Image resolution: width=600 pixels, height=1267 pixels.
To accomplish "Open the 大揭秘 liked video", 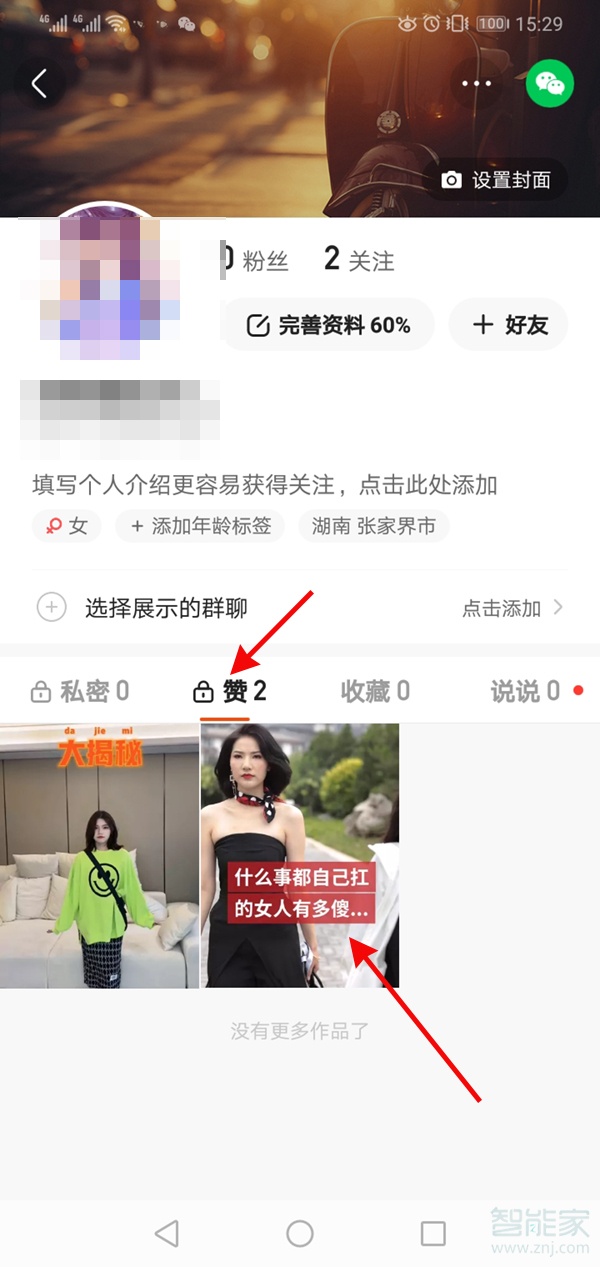I will click(x=100, y=855).
